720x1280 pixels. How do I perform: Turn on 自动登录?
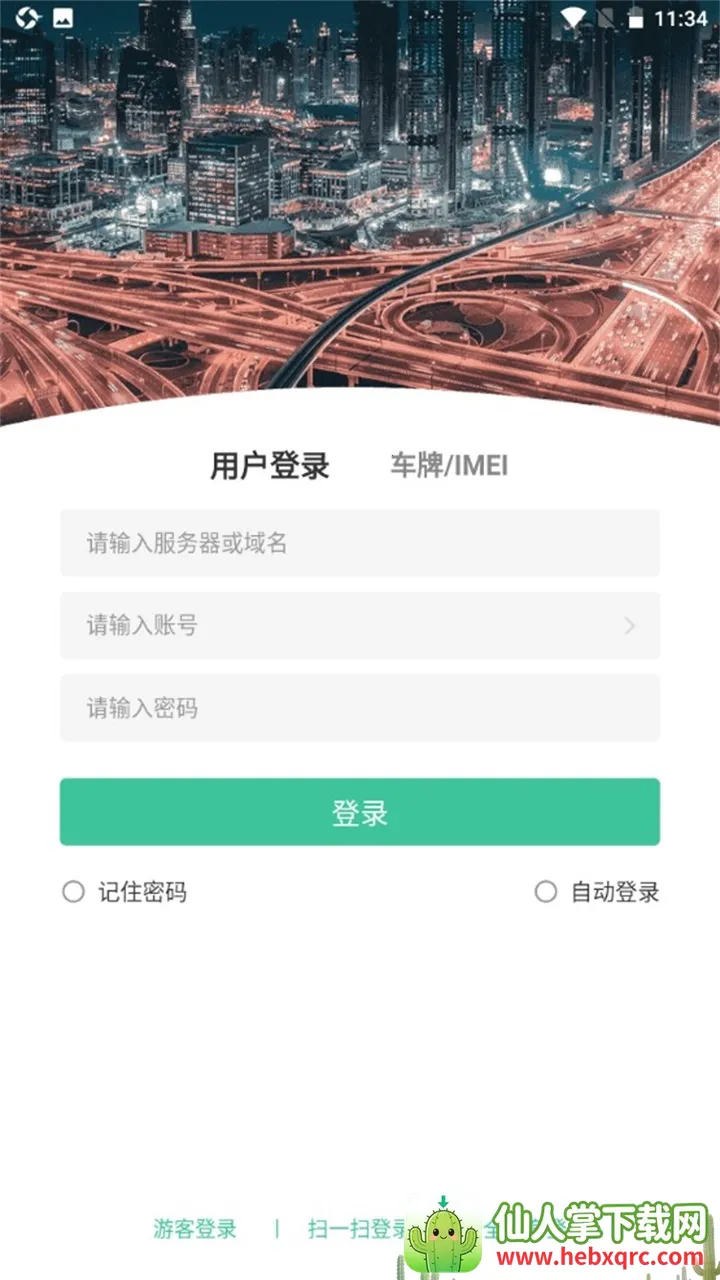tap(546, 892)
